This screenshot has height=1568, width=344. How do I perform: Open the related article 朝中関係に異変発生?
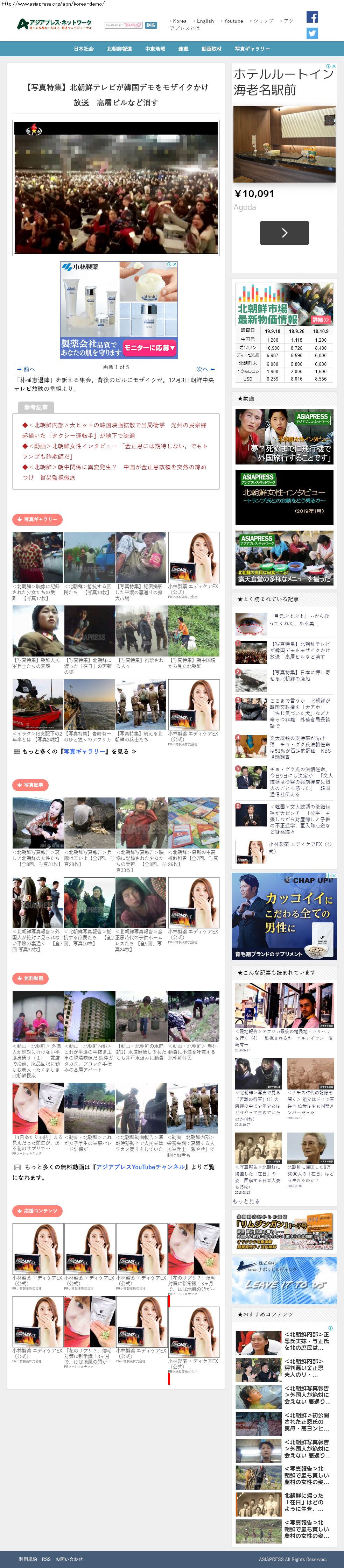click(x=114, y=472)
